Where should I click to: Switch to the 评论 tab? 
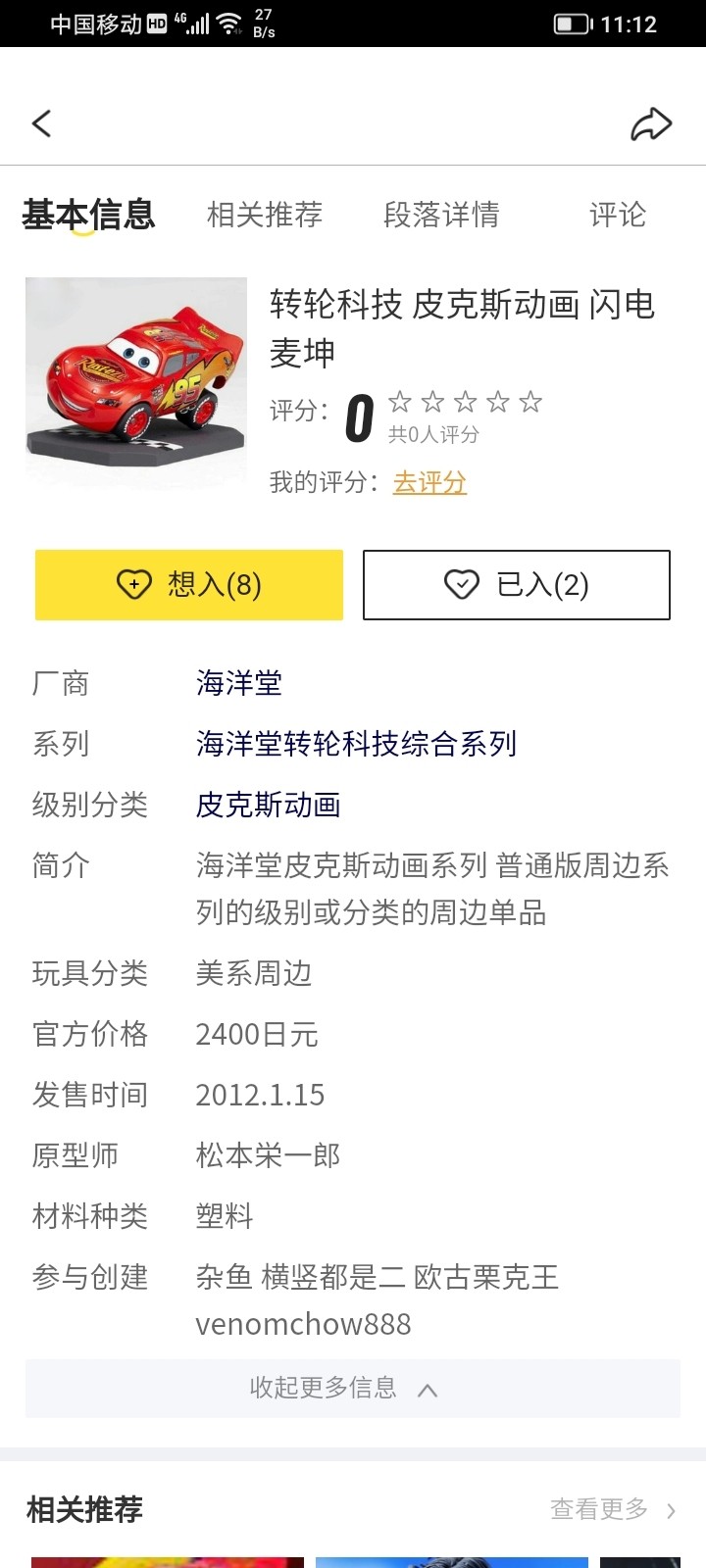618,215
